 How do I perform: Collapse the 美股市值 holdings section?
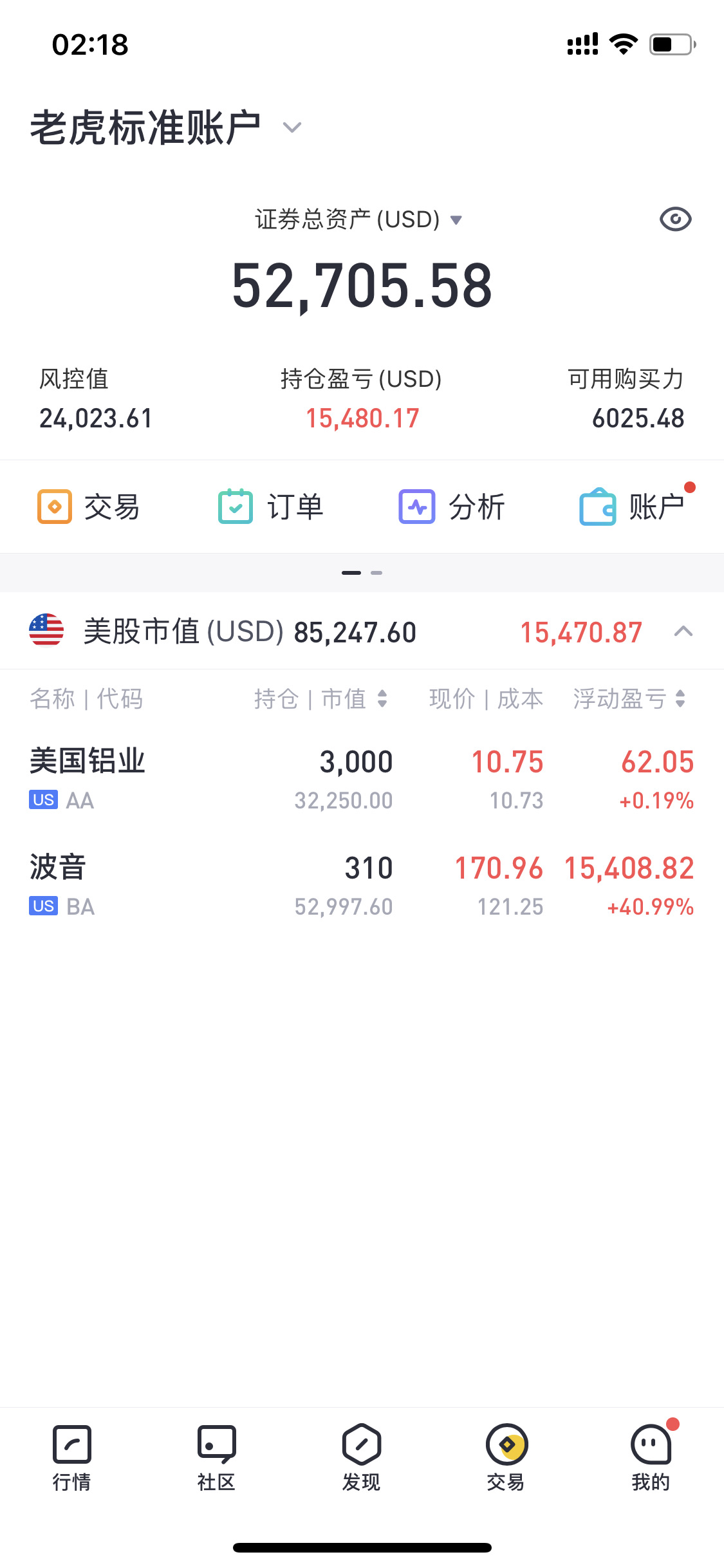683,631
